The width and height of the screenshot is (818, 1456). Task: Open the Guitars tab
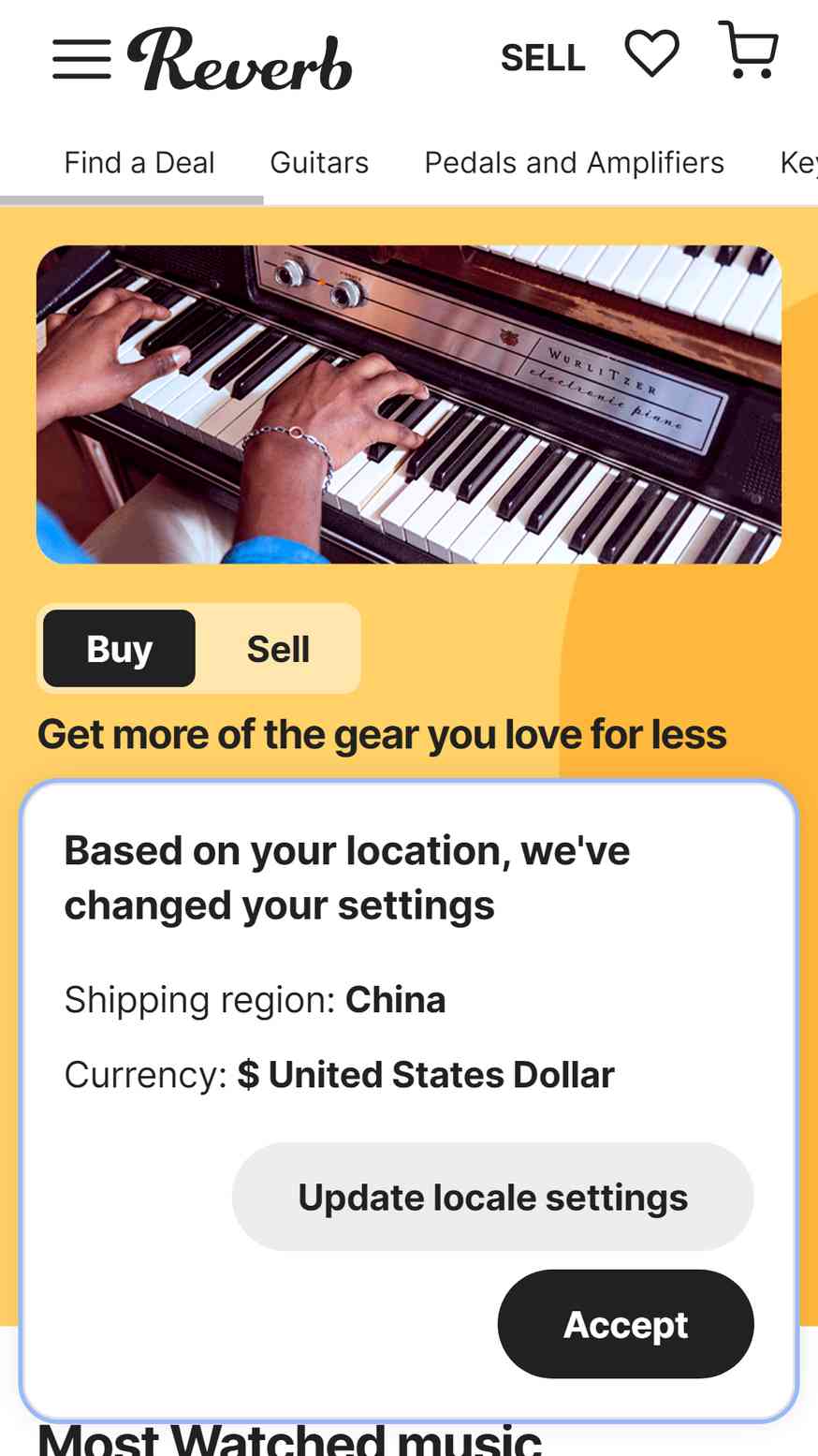tap(319, 163)
